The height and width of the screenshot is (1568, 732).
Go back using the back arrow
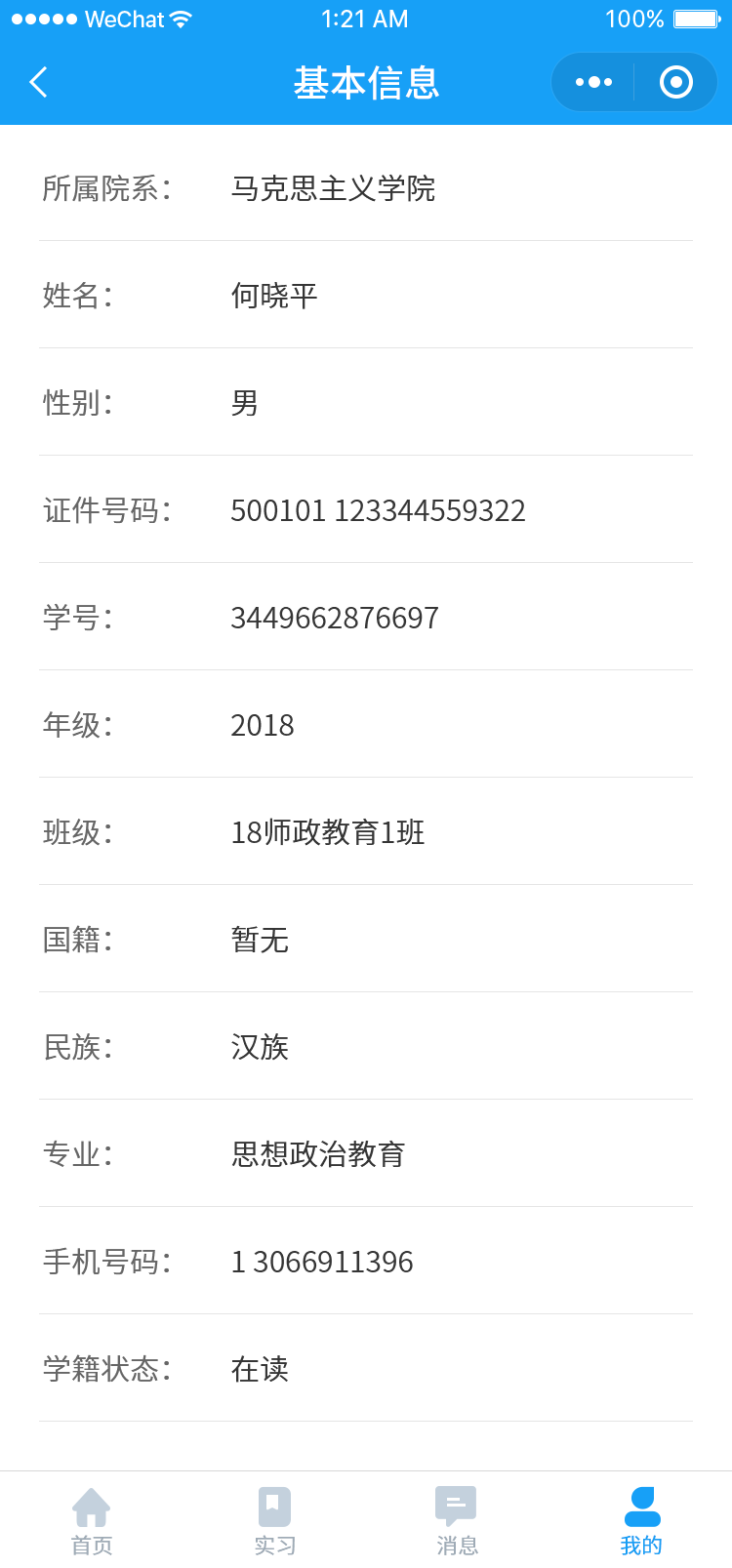pos(39,82)
